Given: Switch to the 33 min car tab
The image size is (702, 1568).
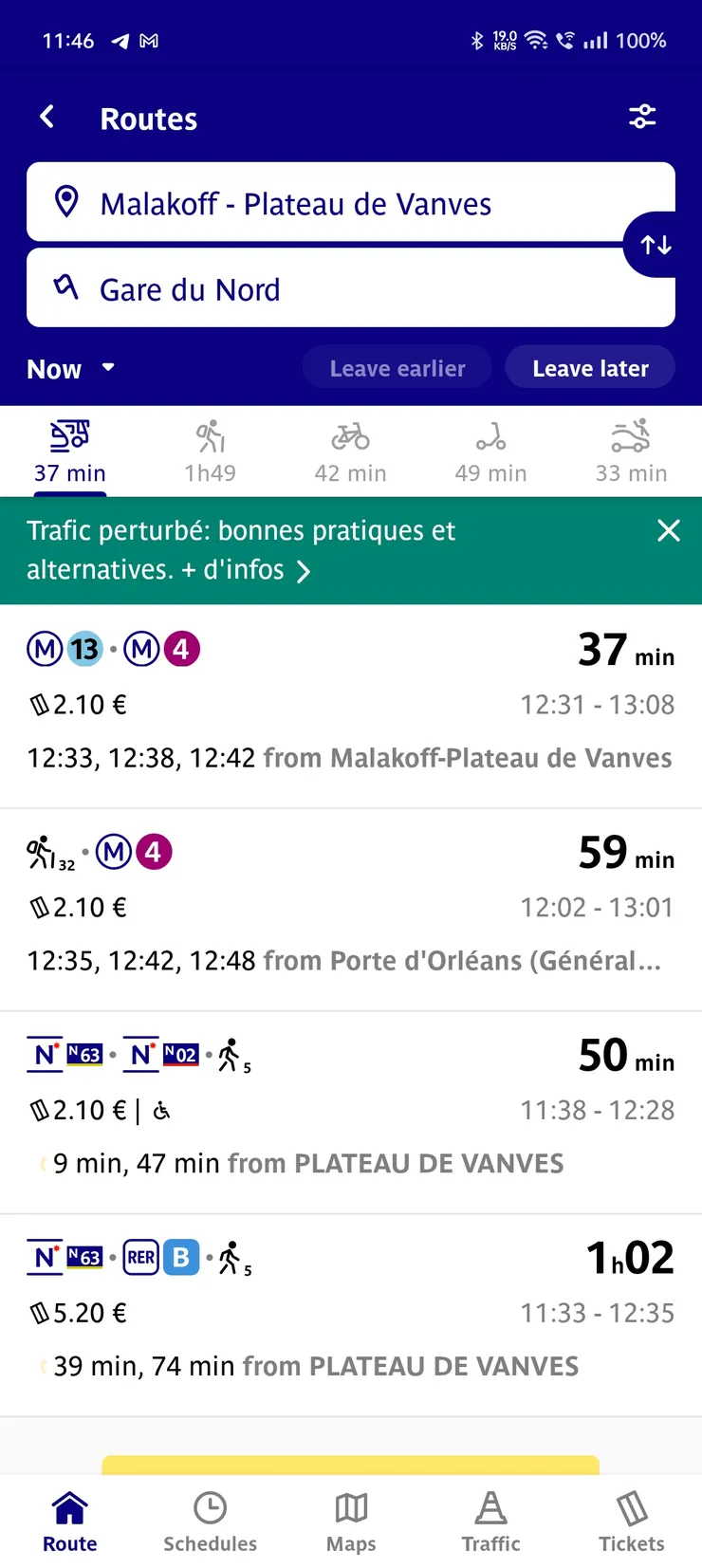Looking at the screenshot, I should click(x=631, y=452).
